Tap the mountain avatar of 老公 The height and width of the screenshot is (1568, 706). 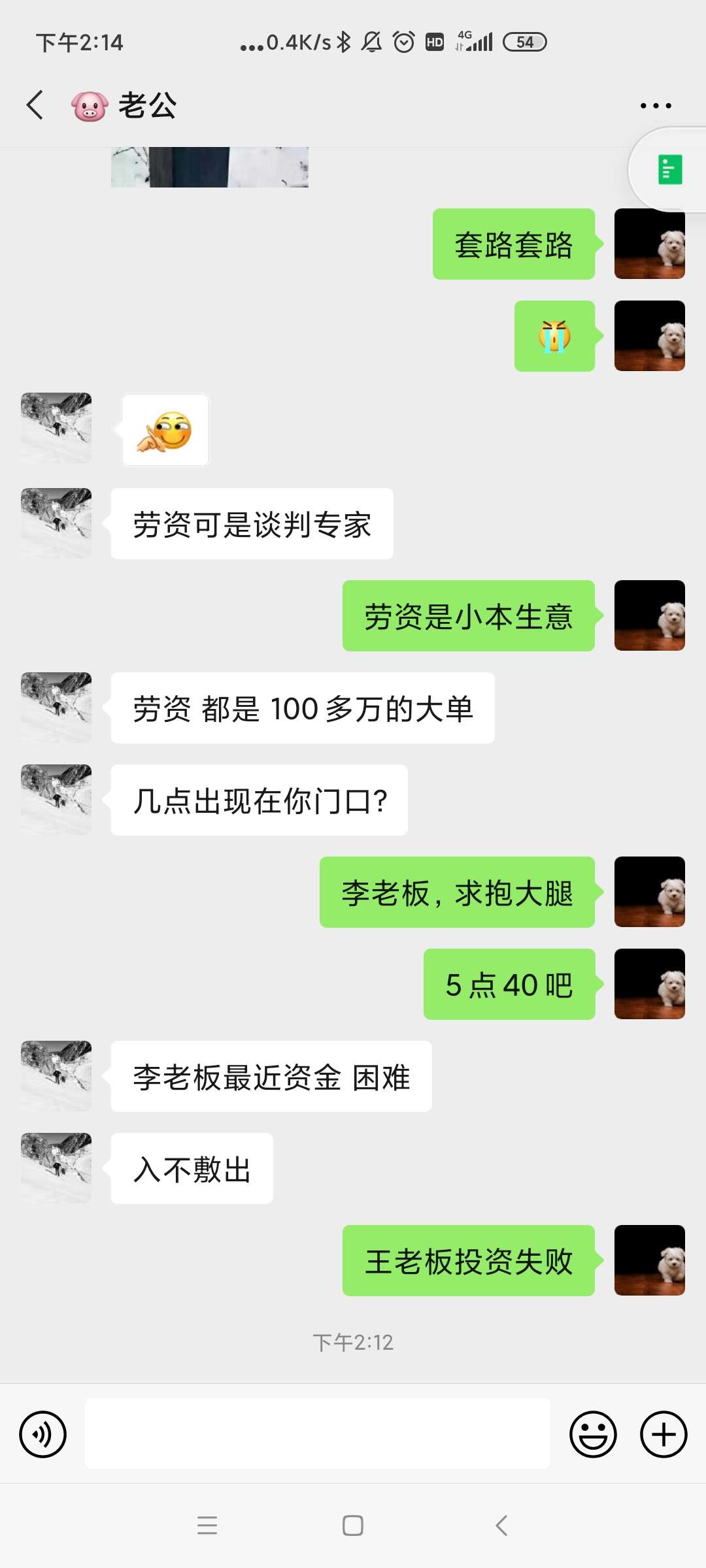click(x=56, y=523)
